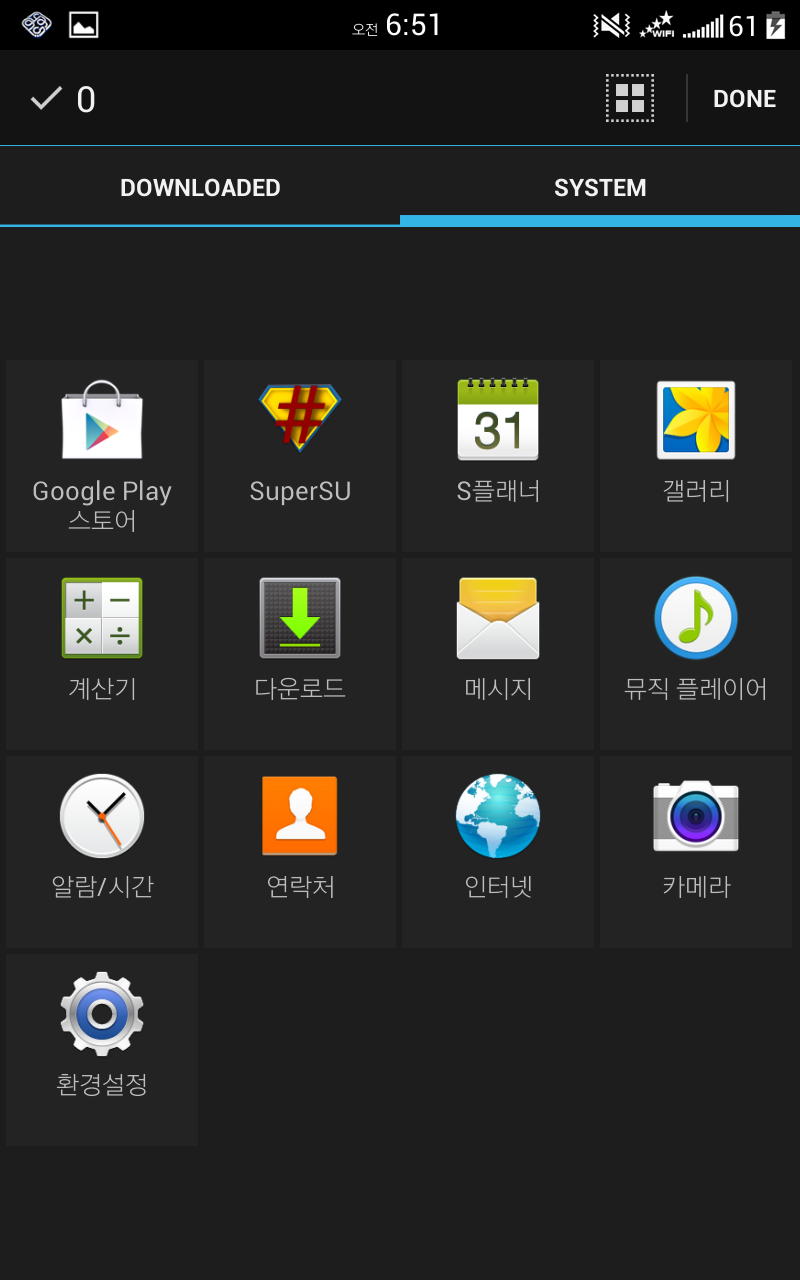
Task: Select the Google Play 스토어 app
Action: tap(102, 456)
